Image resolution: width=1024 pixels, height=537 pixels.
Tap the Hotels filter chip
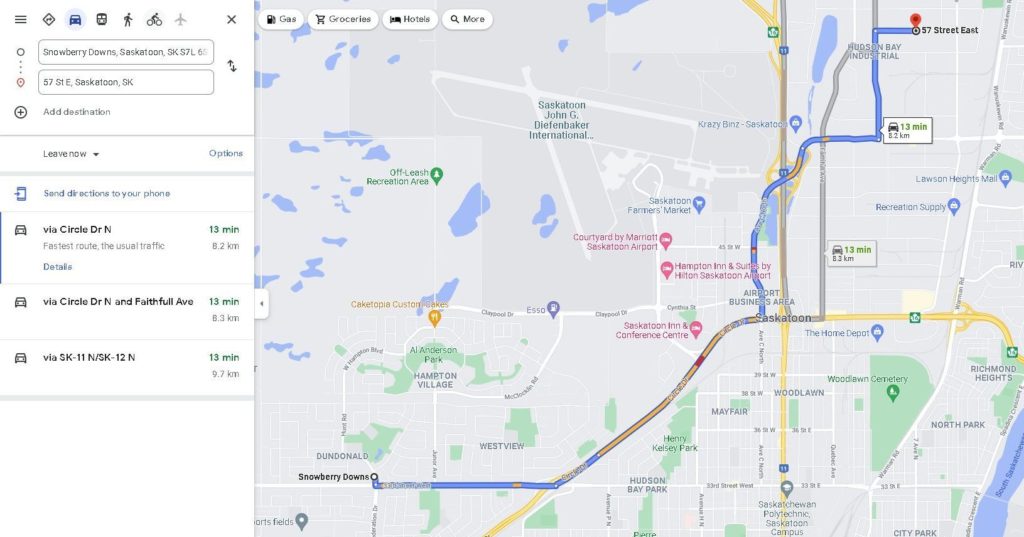(x=409, y=19)
